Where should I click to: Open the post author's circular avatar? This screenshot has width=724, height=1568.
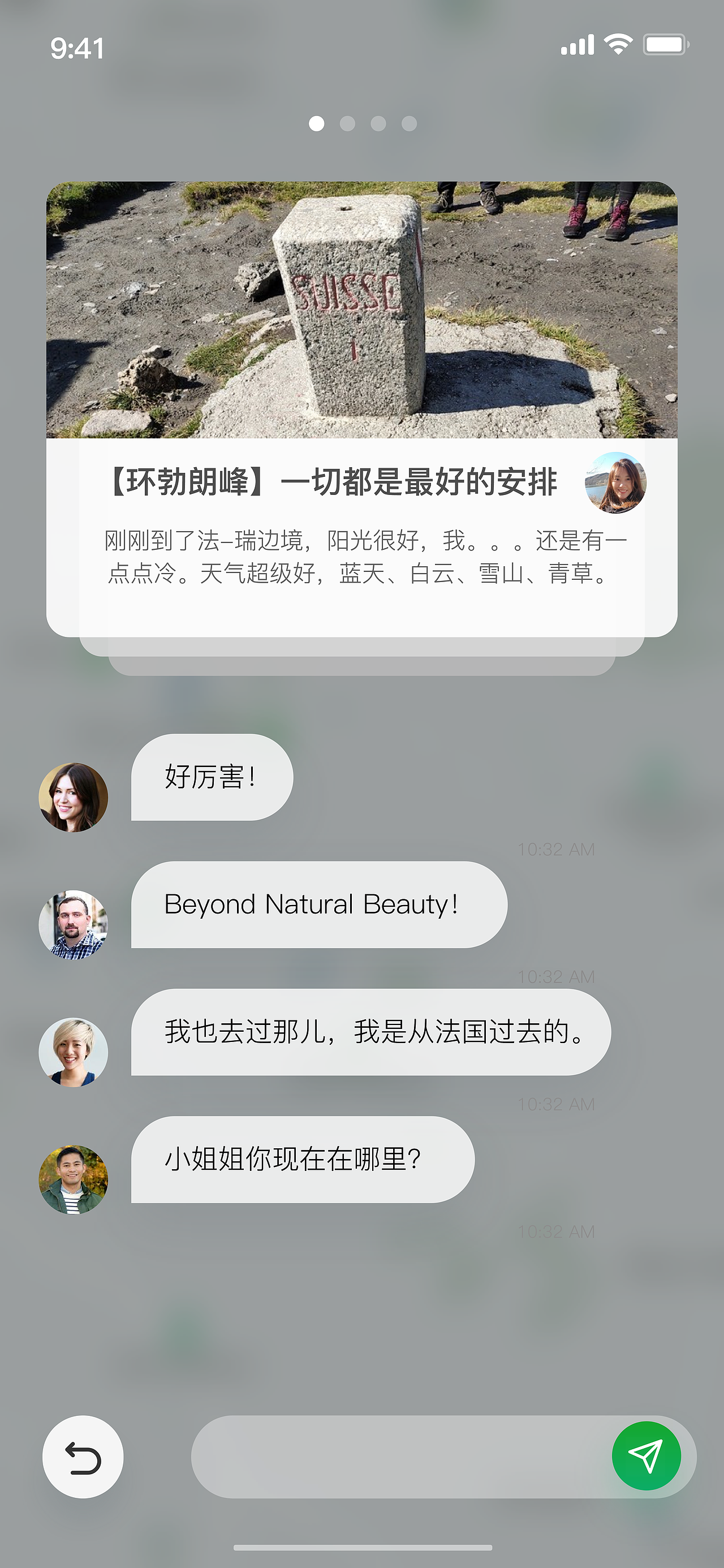pos(618,483)
